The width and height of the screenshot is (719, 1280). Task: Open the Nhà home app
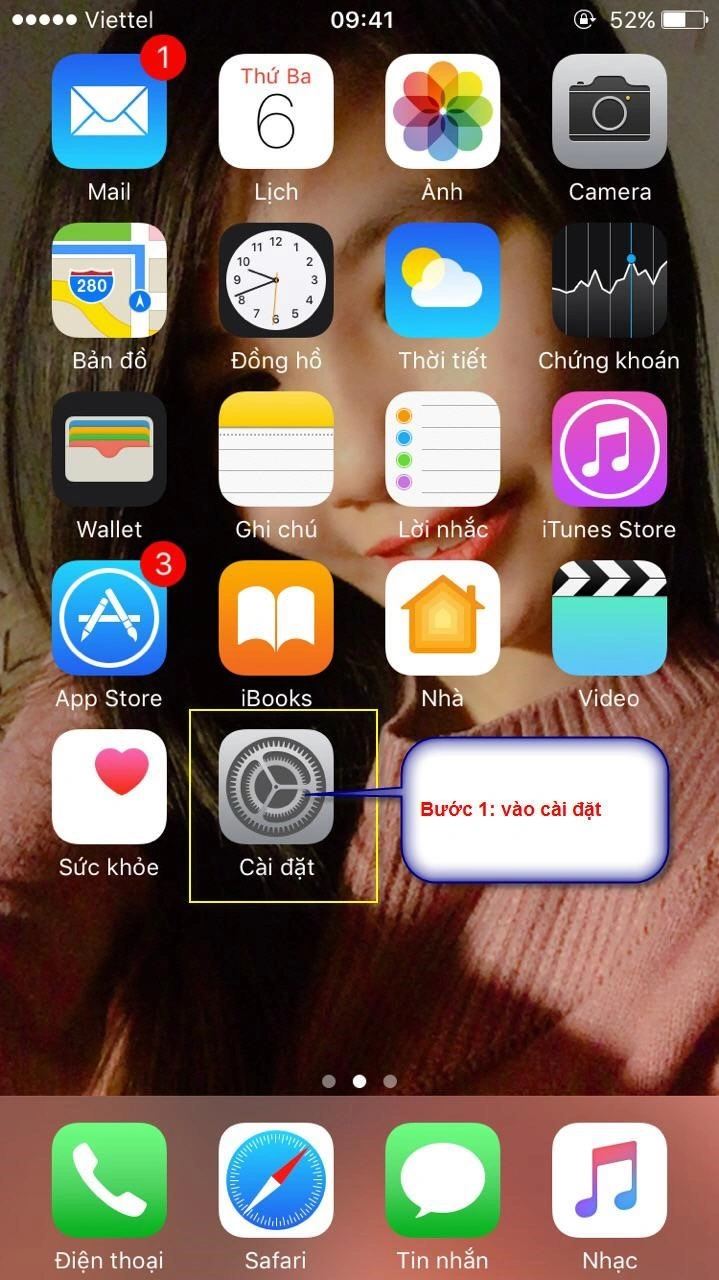click(442, 618)
